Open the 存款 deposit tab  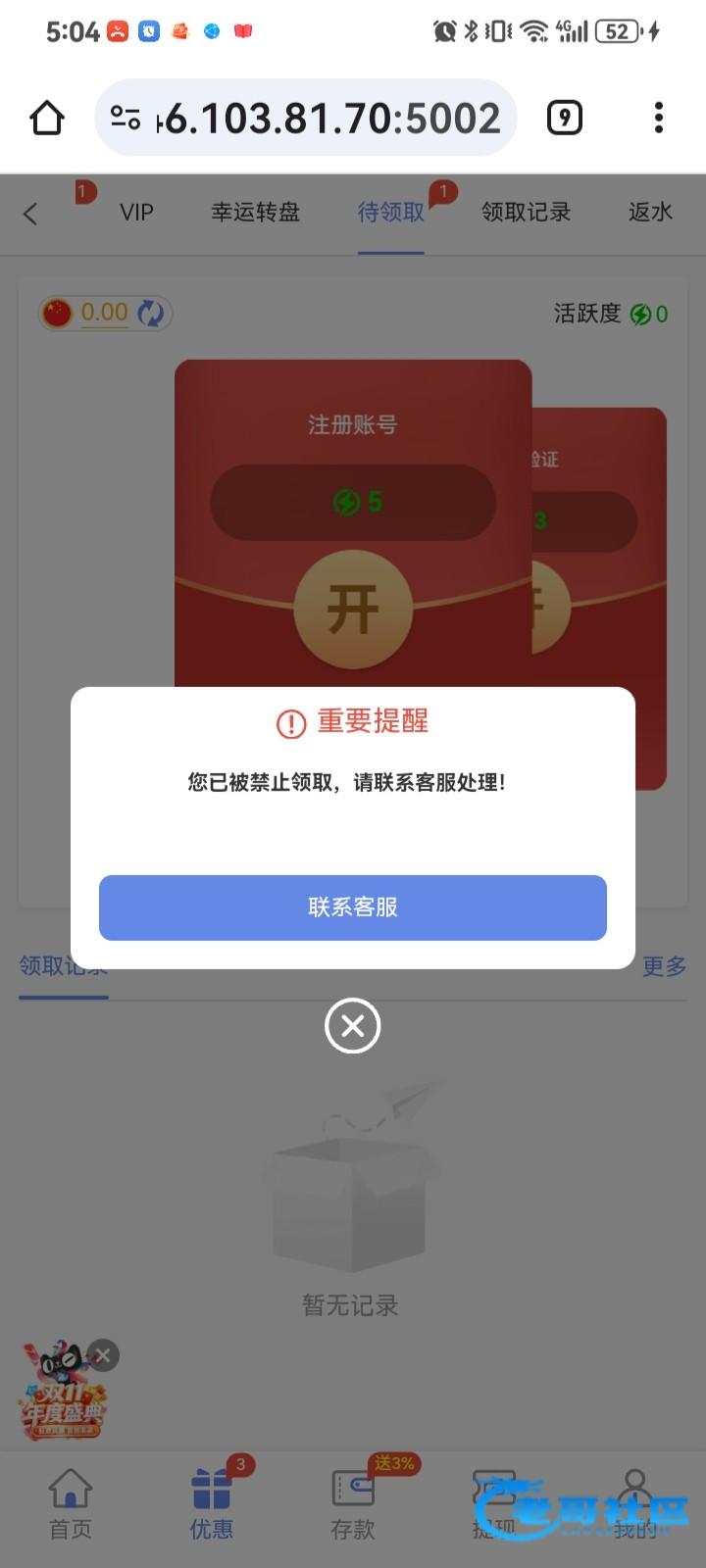[353, 1504]
